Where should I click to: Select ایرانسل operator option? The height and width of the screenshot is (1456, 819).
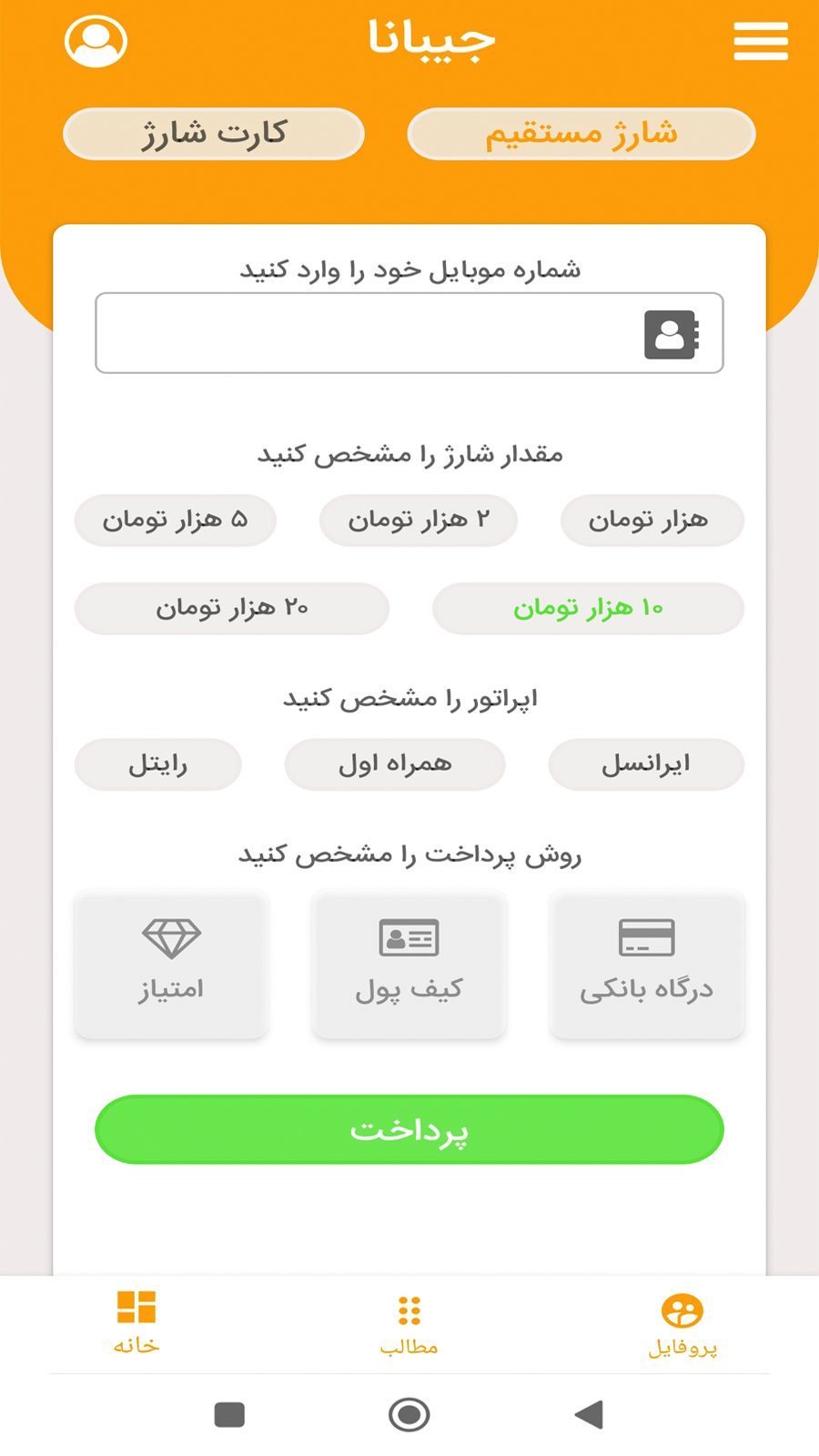click(645, 764)
